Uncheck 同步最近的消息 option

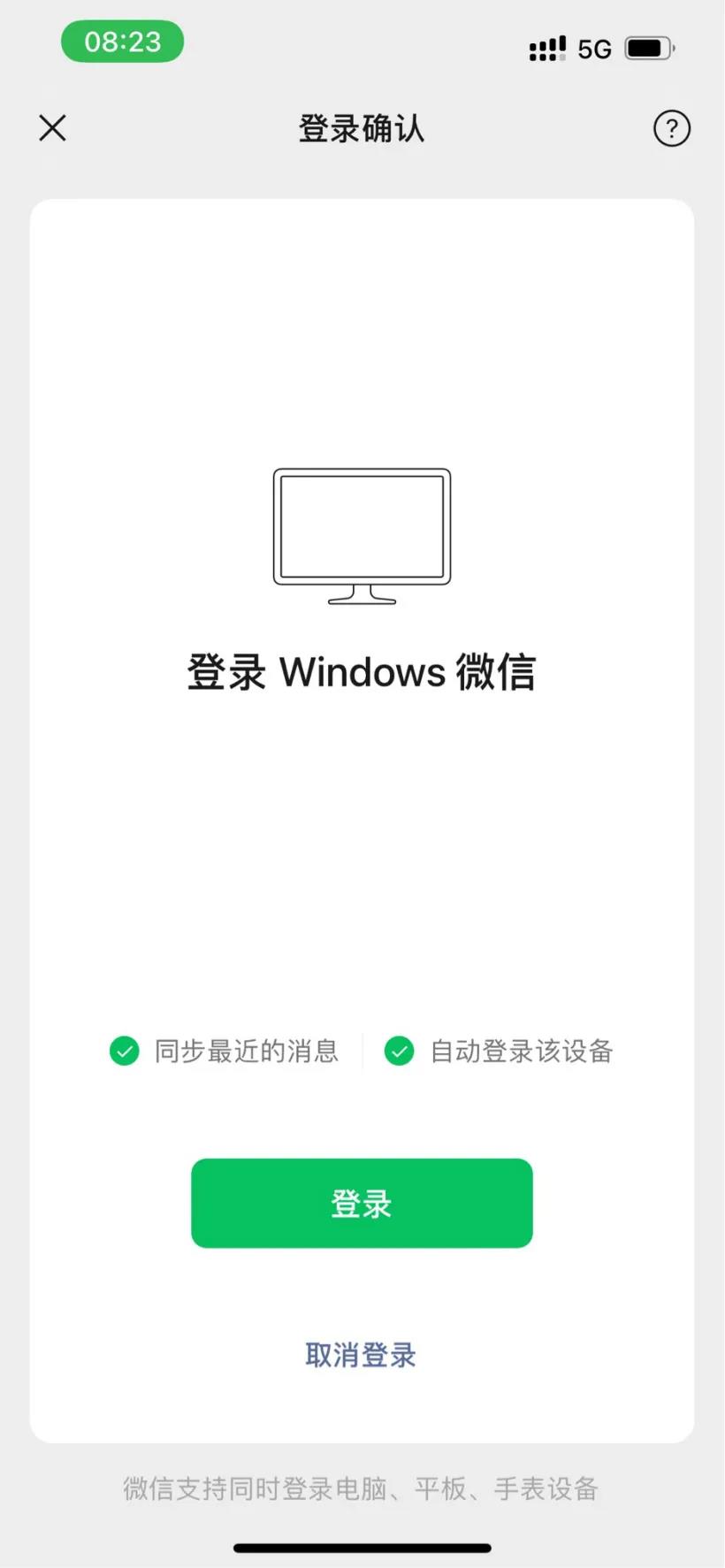click(125, 1051)
